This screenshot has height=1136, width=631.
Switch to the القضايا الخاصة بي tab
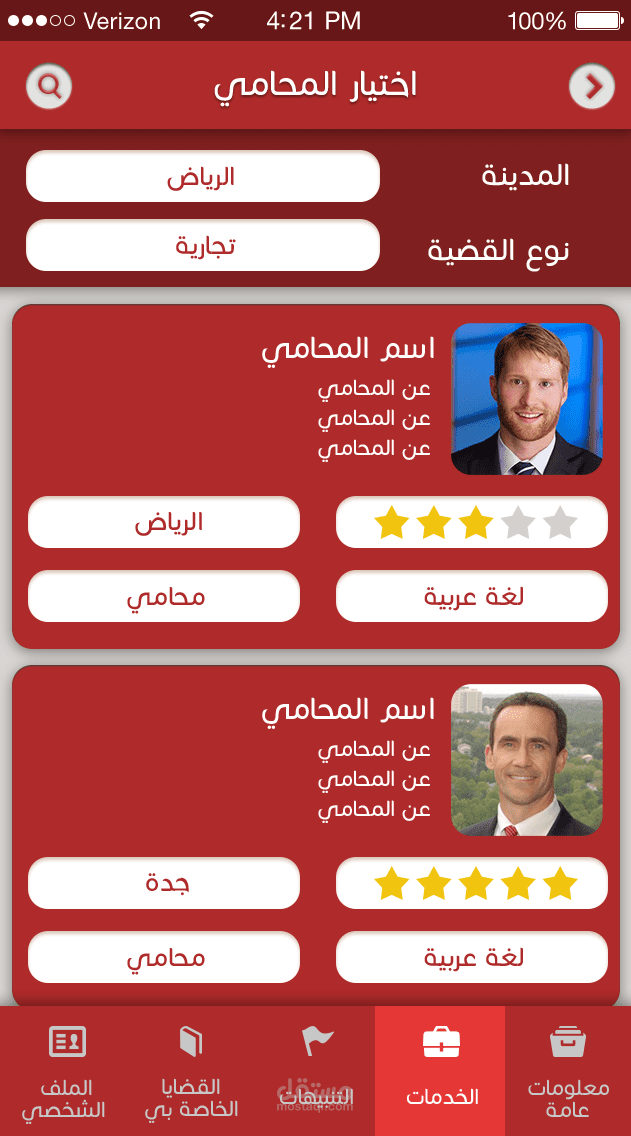coord(191,1071)
